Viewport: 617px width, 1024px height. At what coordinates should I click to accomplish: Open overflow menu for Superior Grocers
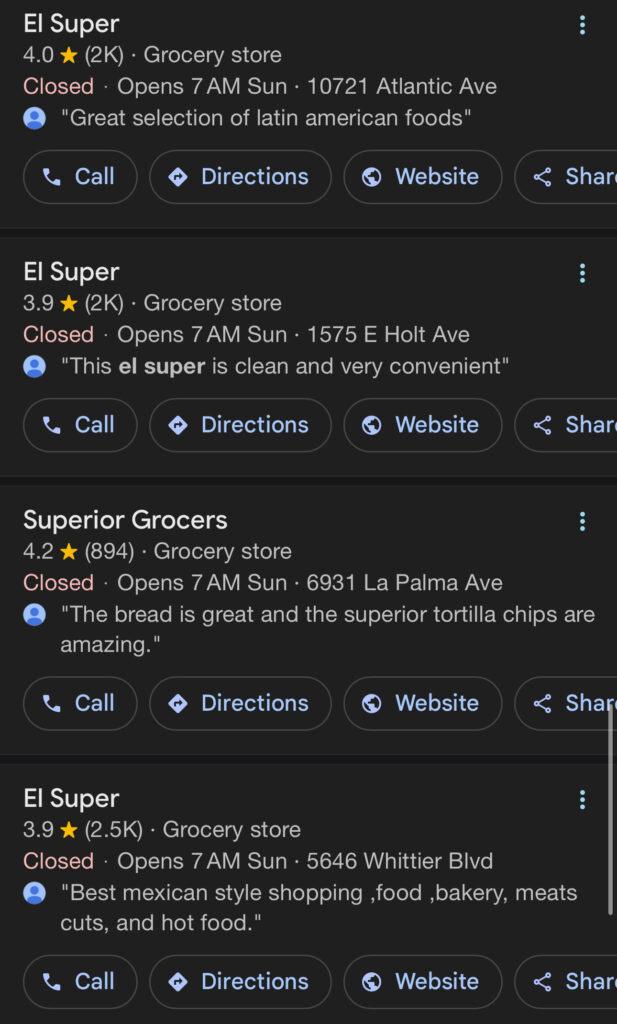click(x=582, y=522)
